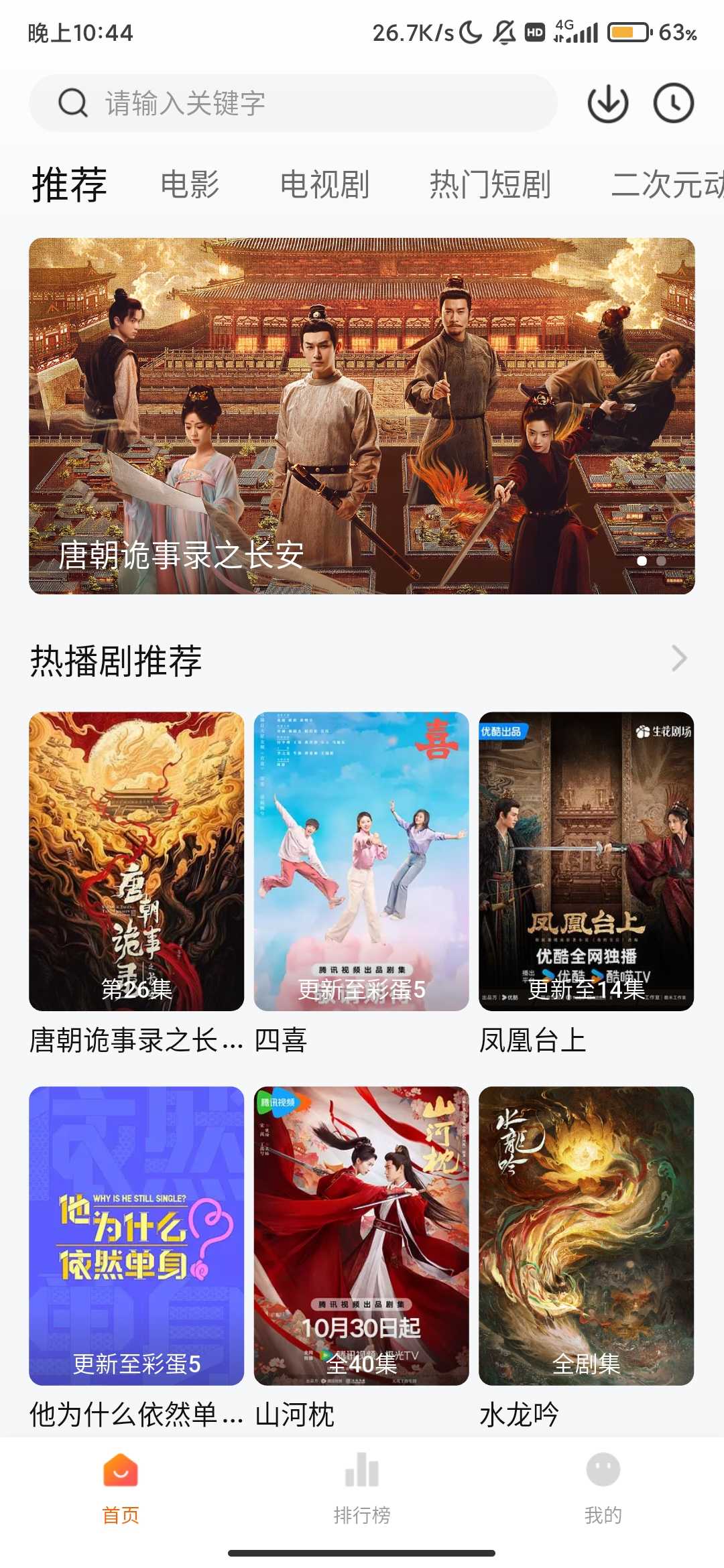Image resolution: width=724 pixels, height=1568 pixels.
Task: Open 他为什么依然单身 show card
Action: tap(136, 1236)
